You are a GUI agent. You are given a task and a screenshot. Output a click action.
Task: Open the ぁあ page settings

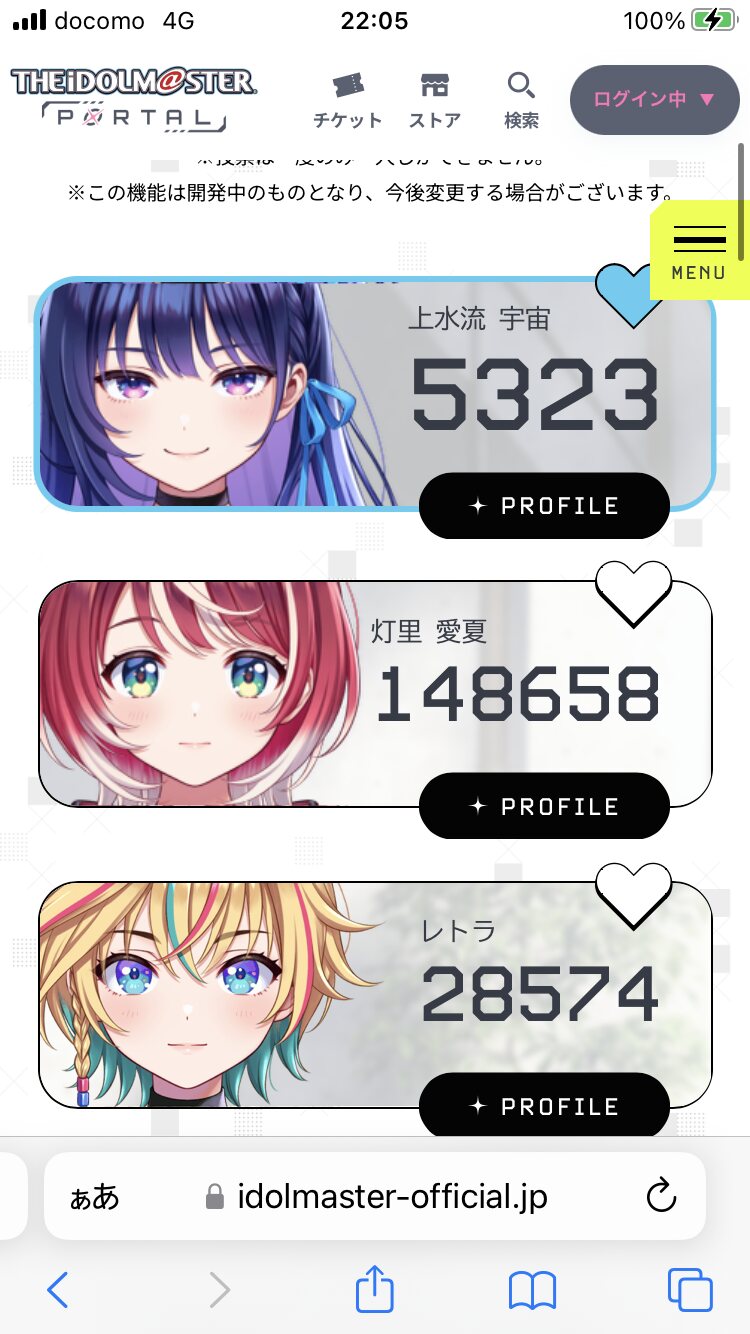click(x=94, y=1197)
